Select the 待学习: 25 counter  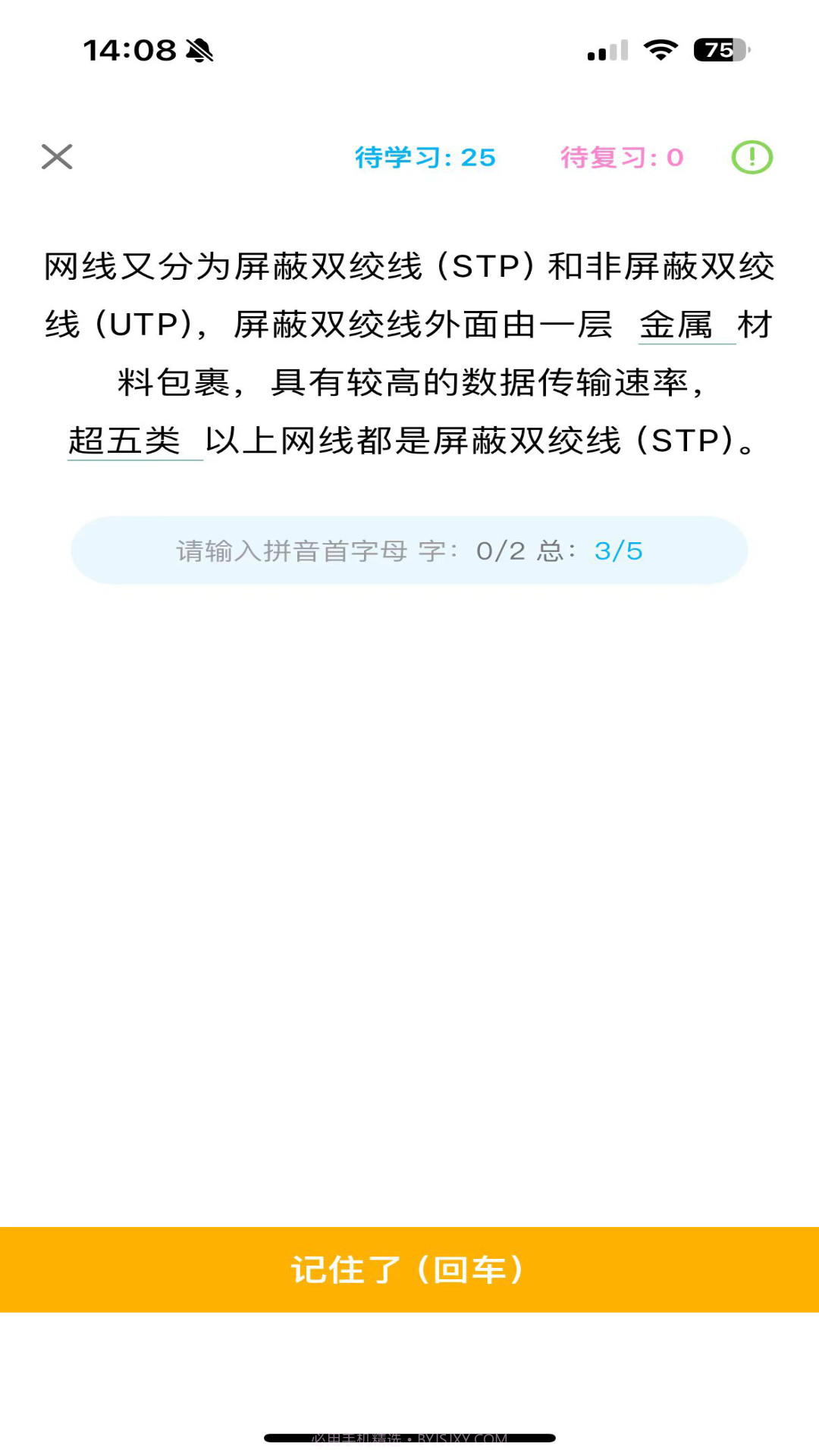tap(423, 158)
